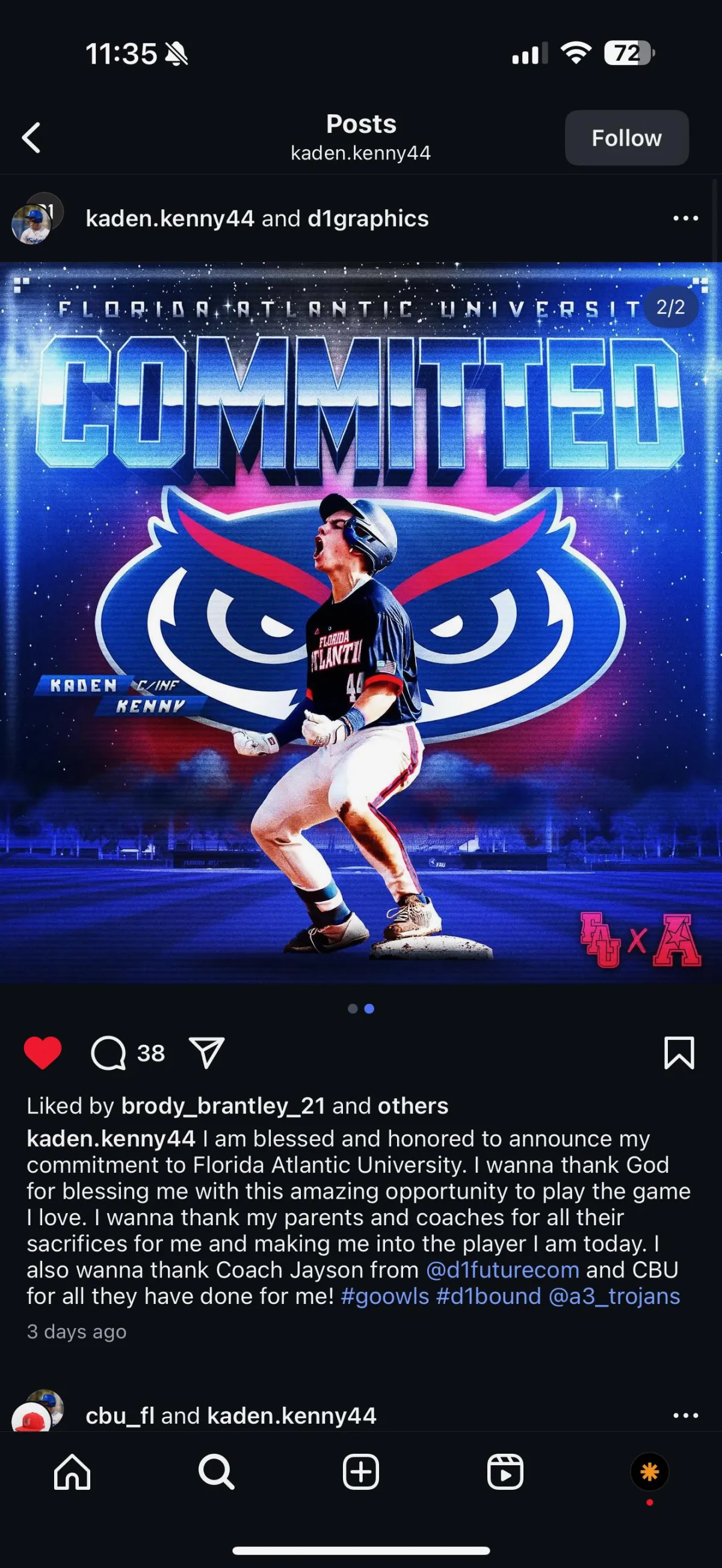The height and width of the screenshot is (1568, 722).
Task: View brody_brantley_21's profile from likes
Action: point(223,1106)
